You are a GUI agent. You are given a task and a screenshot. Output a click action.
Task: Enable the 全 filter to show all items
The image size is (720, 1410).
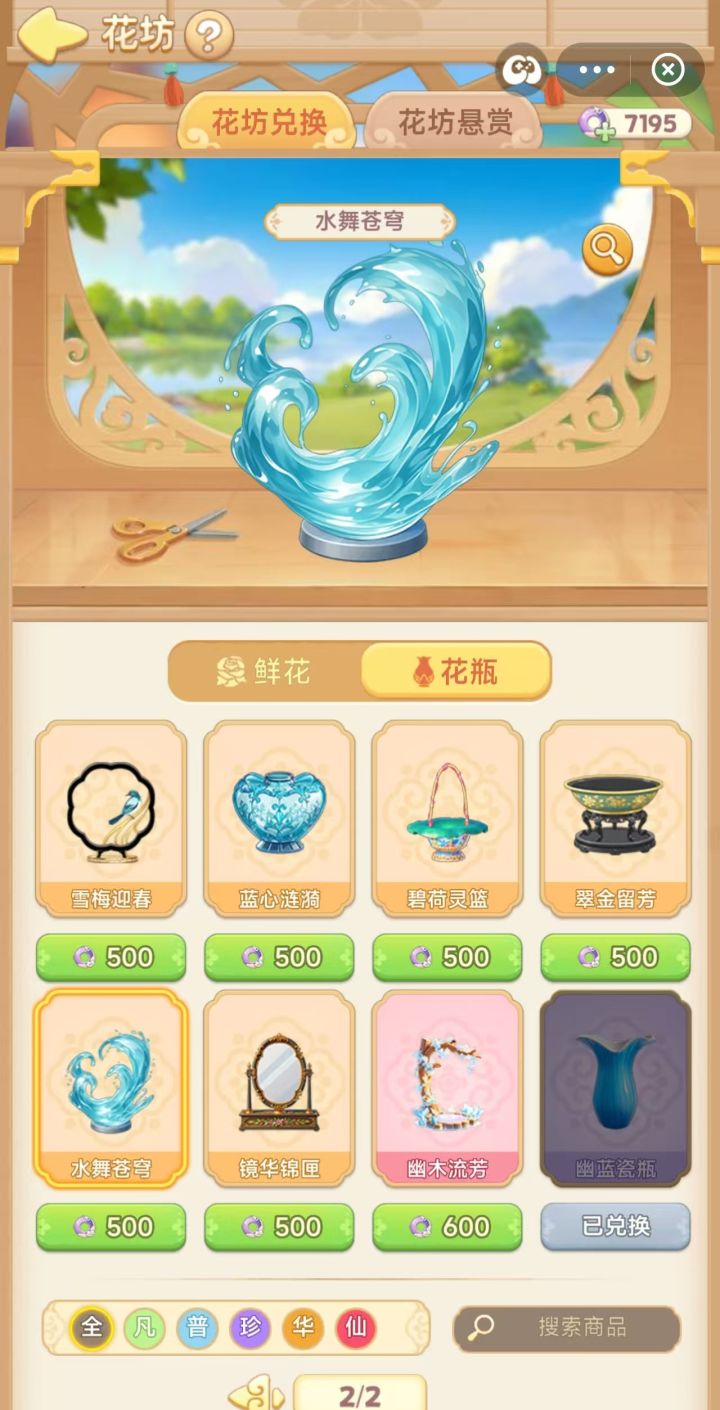(91, 1328)
